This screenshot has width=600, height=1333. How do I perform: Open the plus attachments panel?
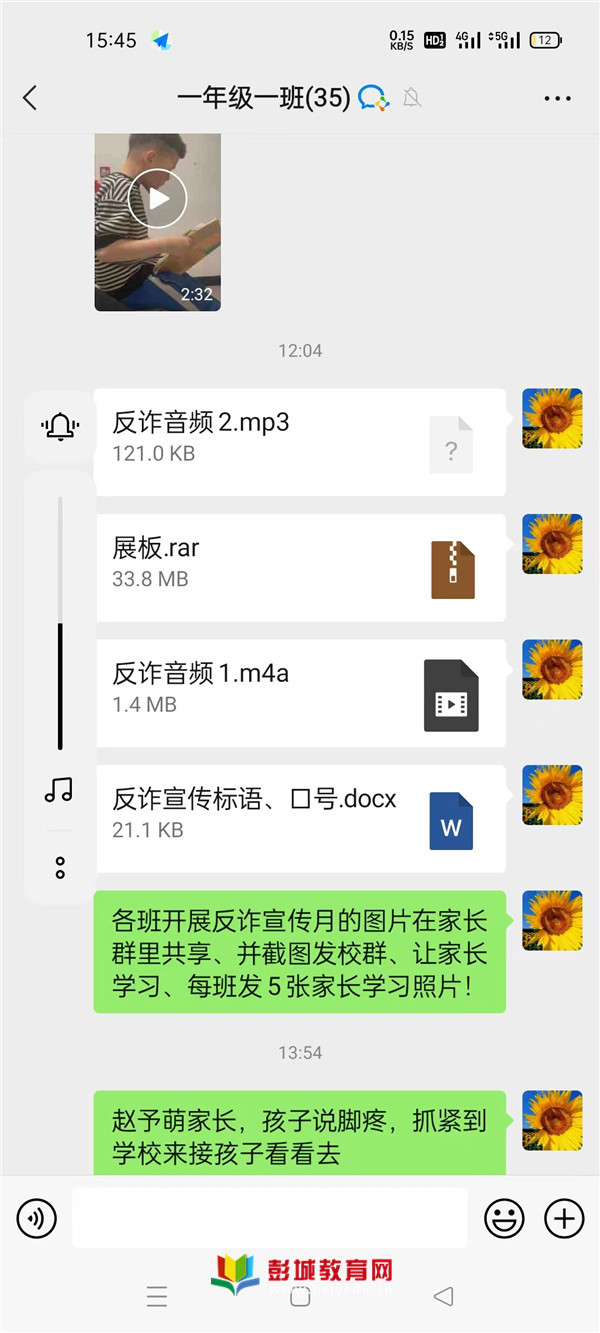point(564,1218)
